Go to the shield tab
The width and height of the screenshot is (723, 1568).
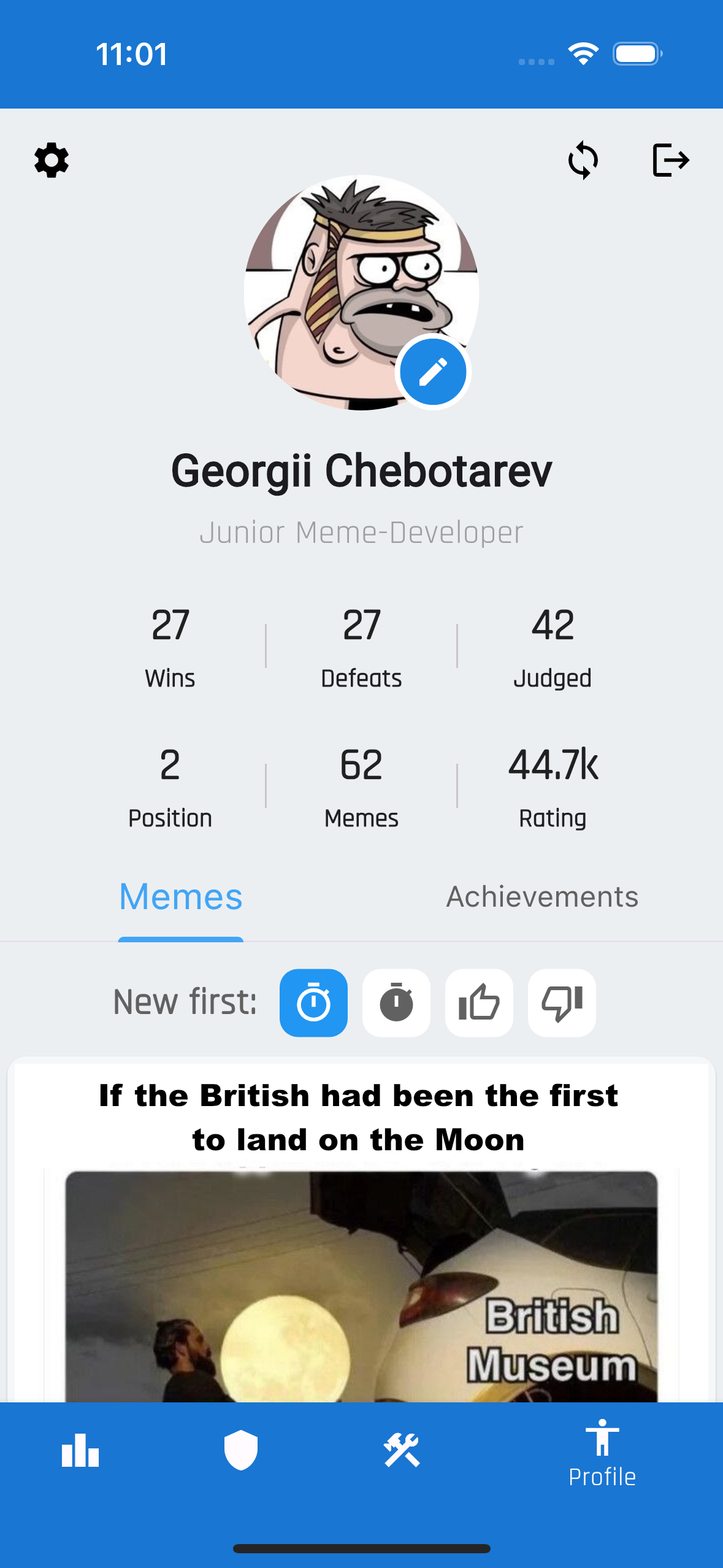click(x=241, y=1451)
